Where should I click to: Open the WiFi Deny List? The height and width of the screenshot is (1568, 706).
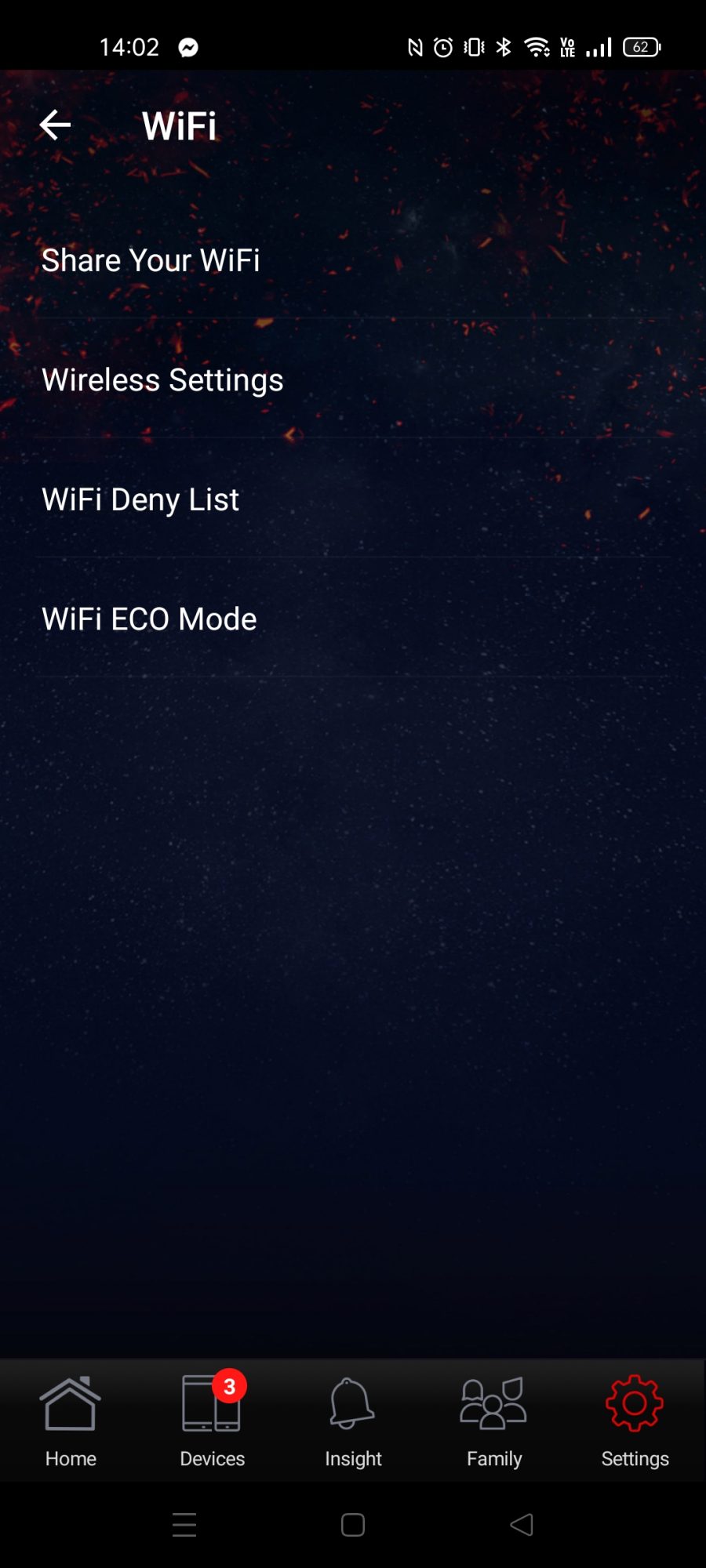click(x=140, y=500)
